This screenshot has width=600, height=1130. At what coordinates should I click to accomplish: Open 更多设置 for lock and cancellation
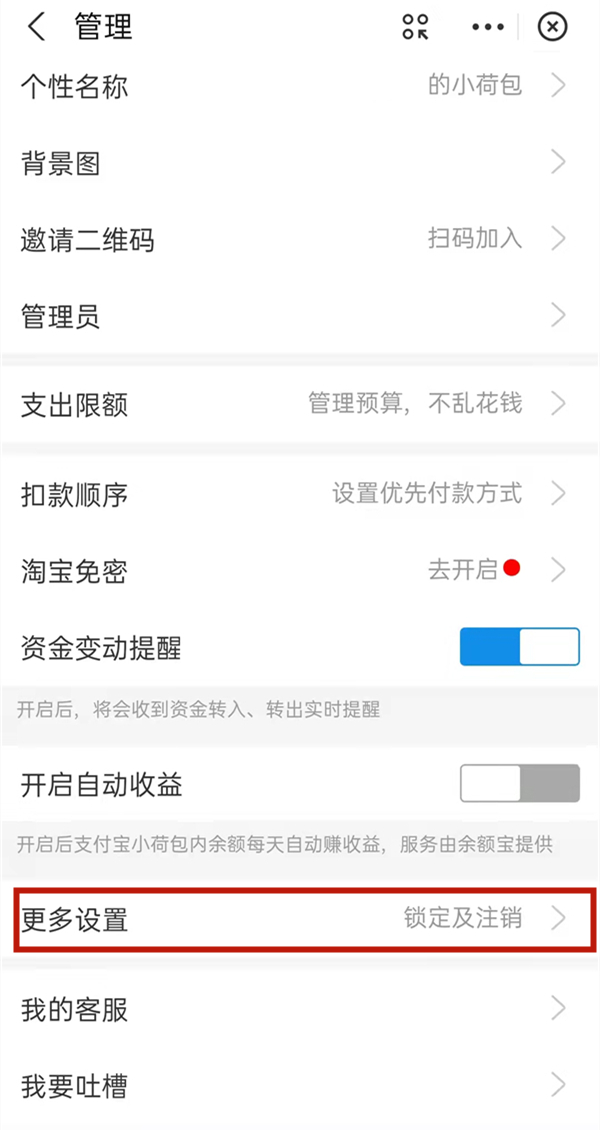click(x=300, y=918)
